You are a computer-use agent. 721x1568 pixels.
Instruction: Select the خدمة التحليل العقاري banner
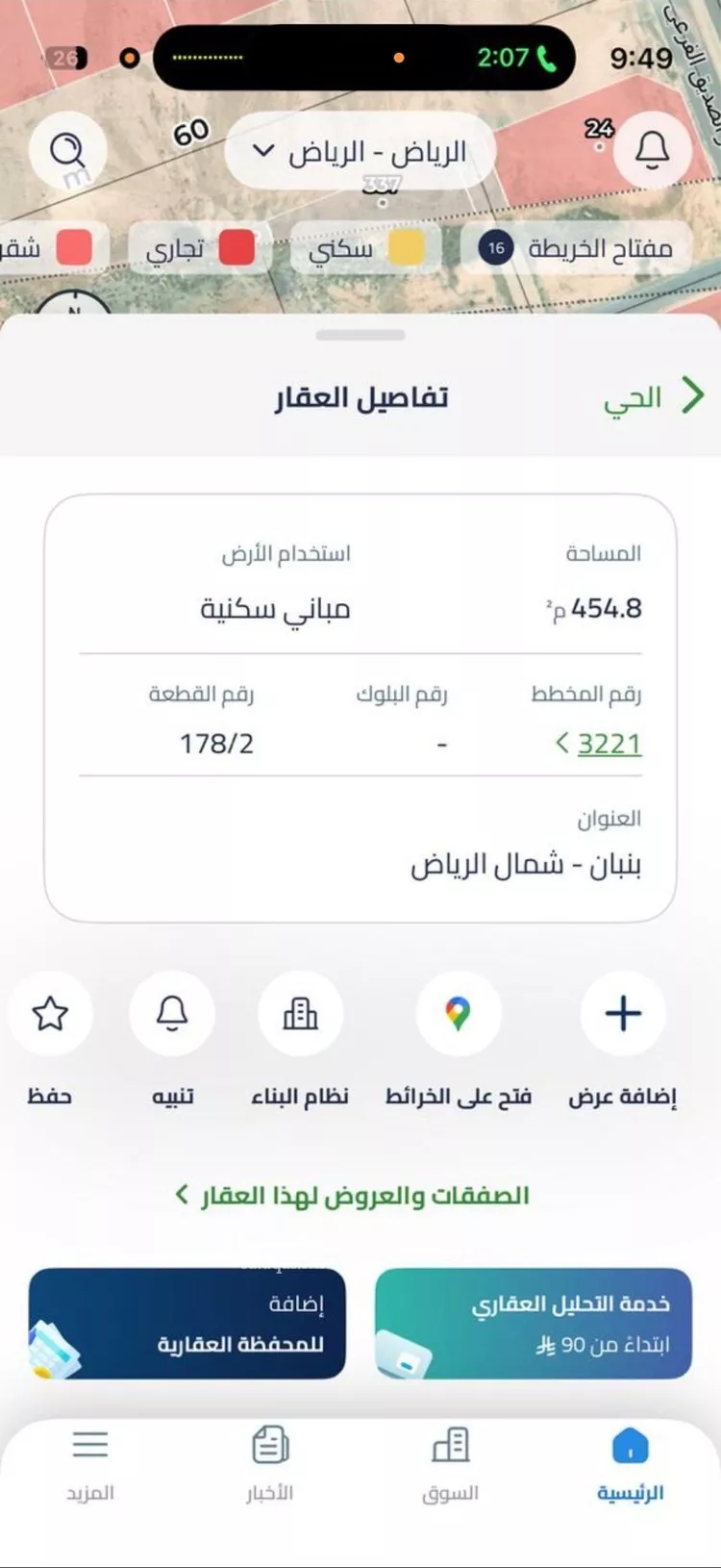click(x=534, y=1325)
